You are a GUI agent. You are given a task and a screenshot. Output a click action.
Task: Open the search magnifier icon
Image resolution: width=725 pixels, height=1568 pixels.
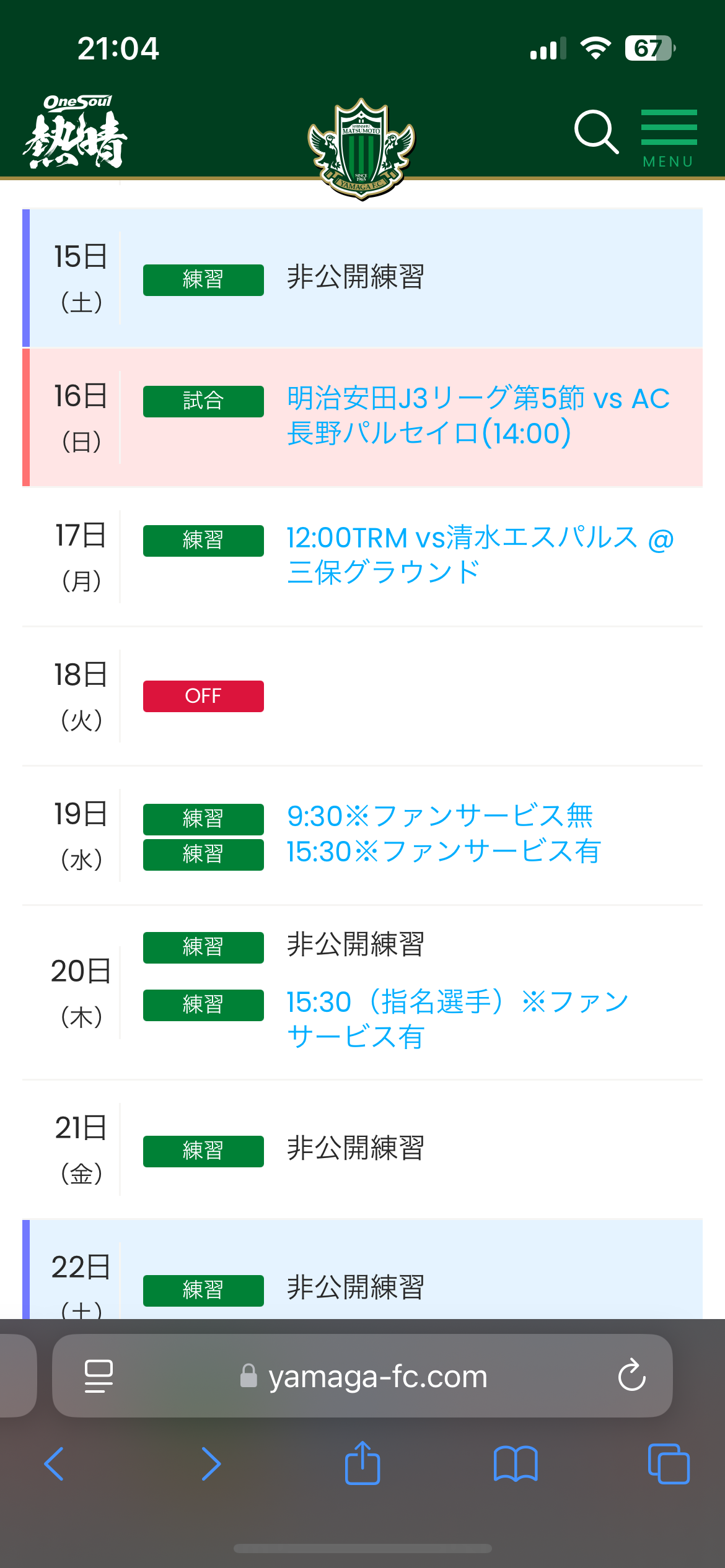click(x=596, y=132)
